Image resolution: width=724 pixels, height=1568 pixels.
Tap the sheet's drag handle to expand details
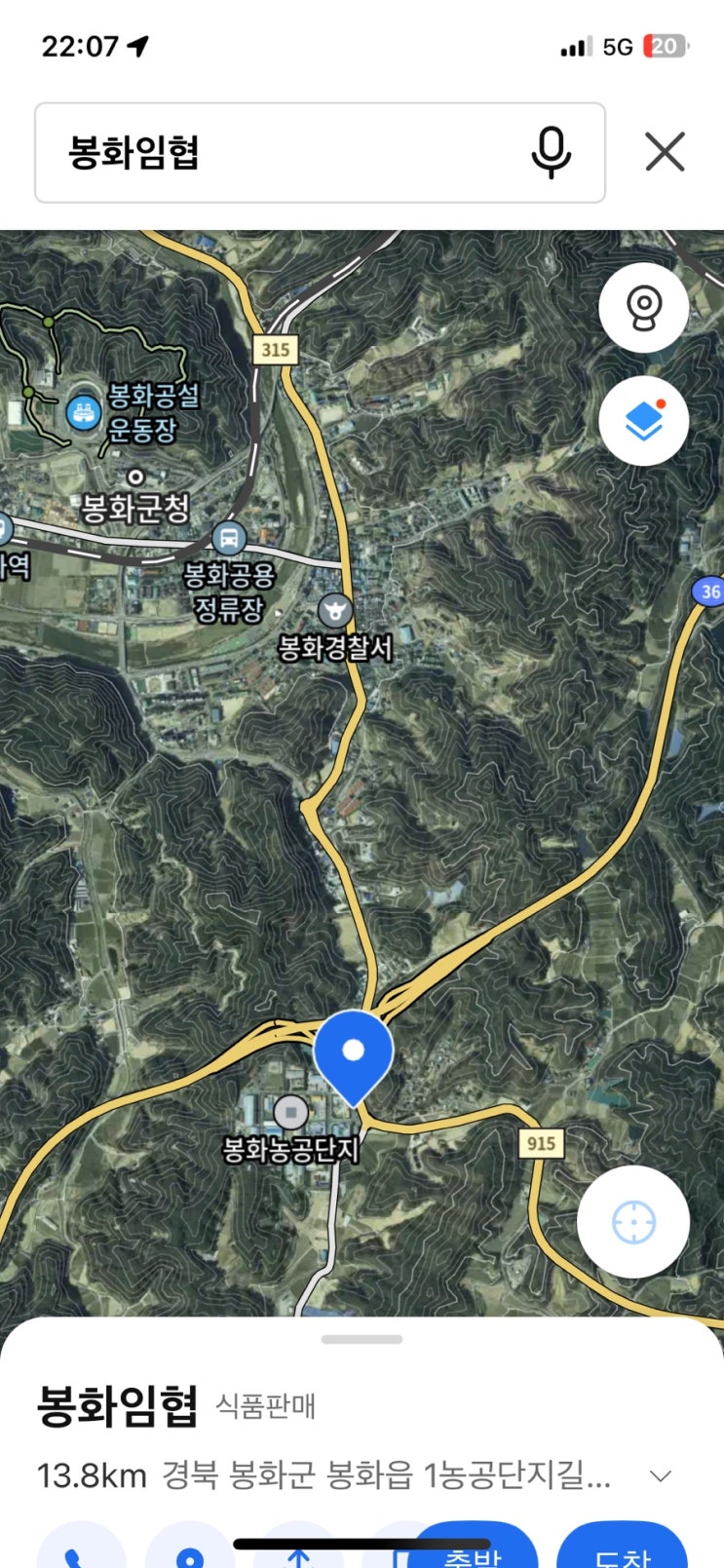(x=362, y=1340)
